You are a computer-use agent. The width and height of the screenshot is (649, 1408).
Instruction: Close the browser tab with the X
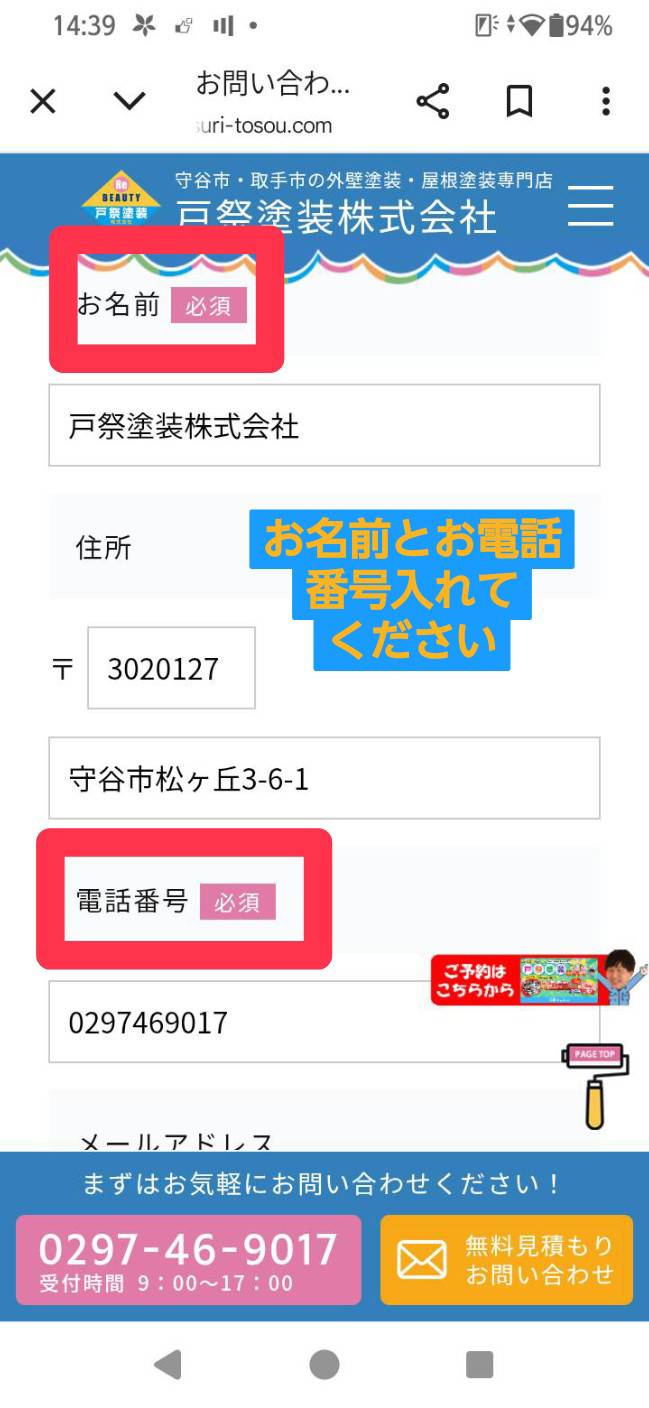click(x=43, y=101)
